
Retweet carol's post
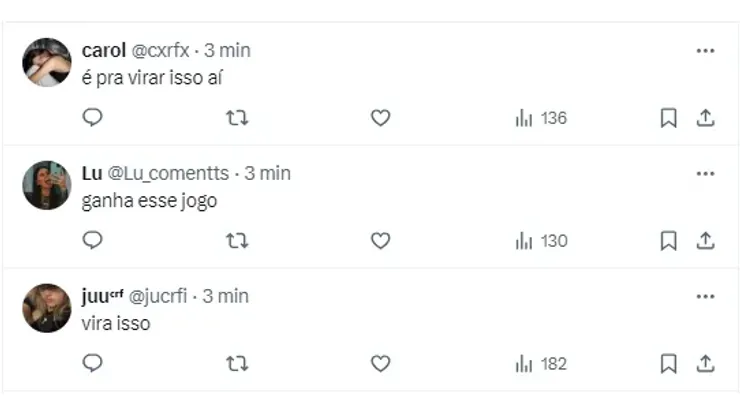tap(237, 118)
